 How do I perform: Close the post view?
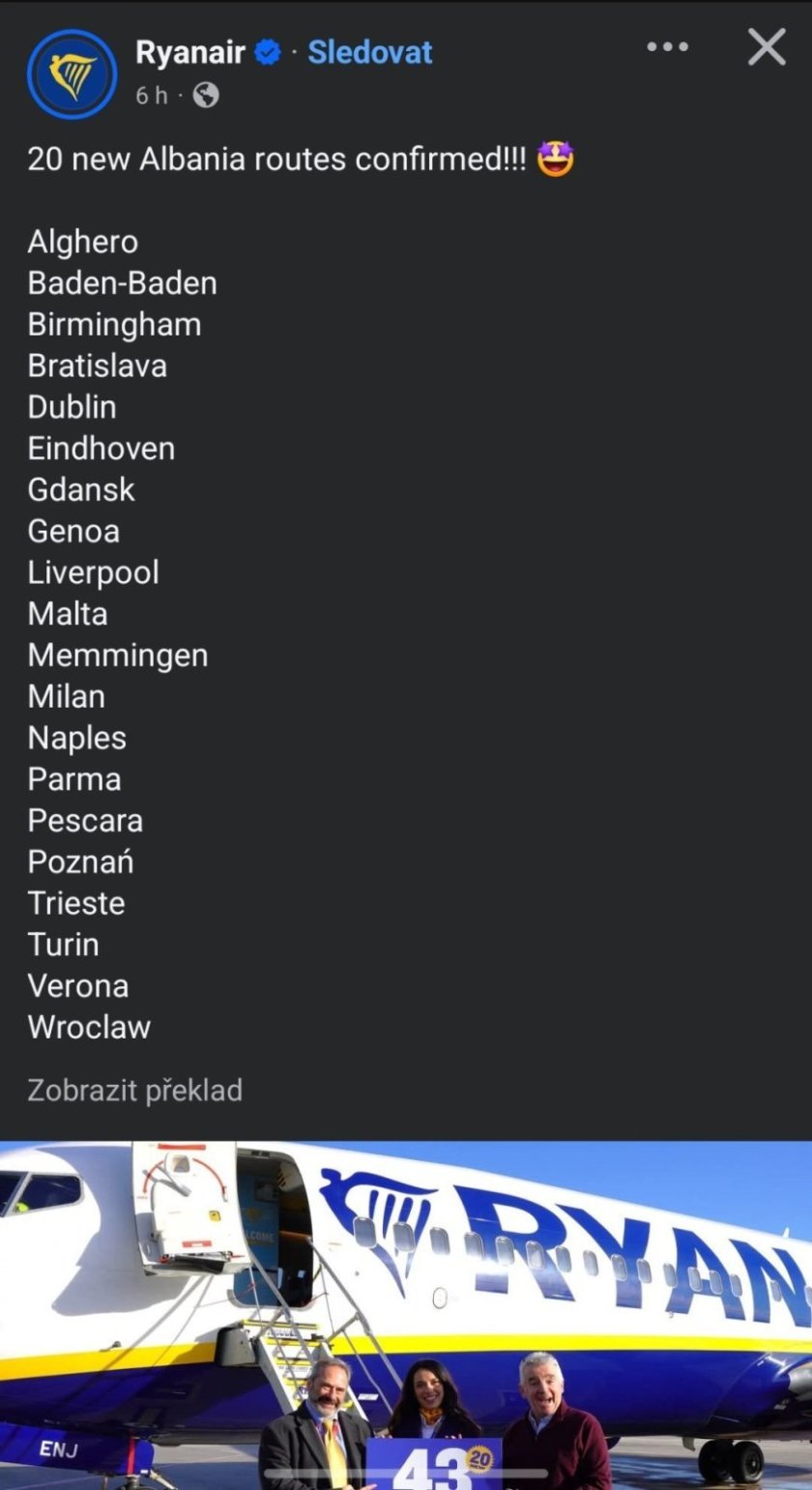point(767,46)
